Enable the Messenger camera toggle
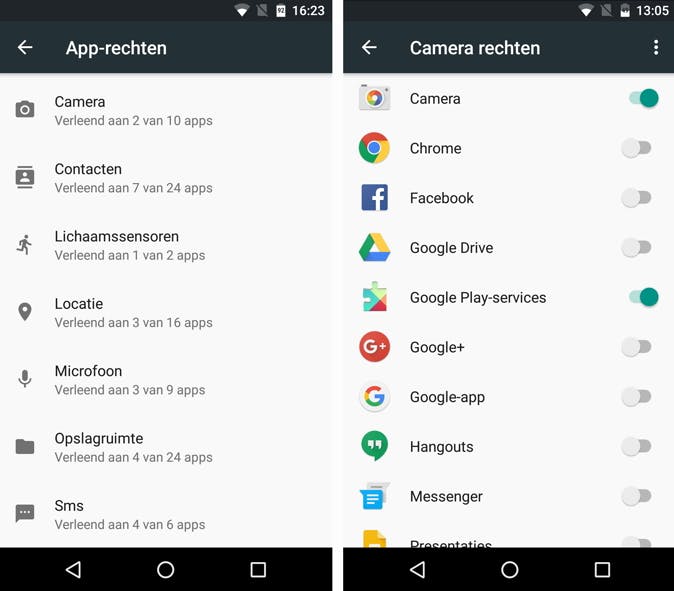The image size is (674, 591). [x=637, y=496]
